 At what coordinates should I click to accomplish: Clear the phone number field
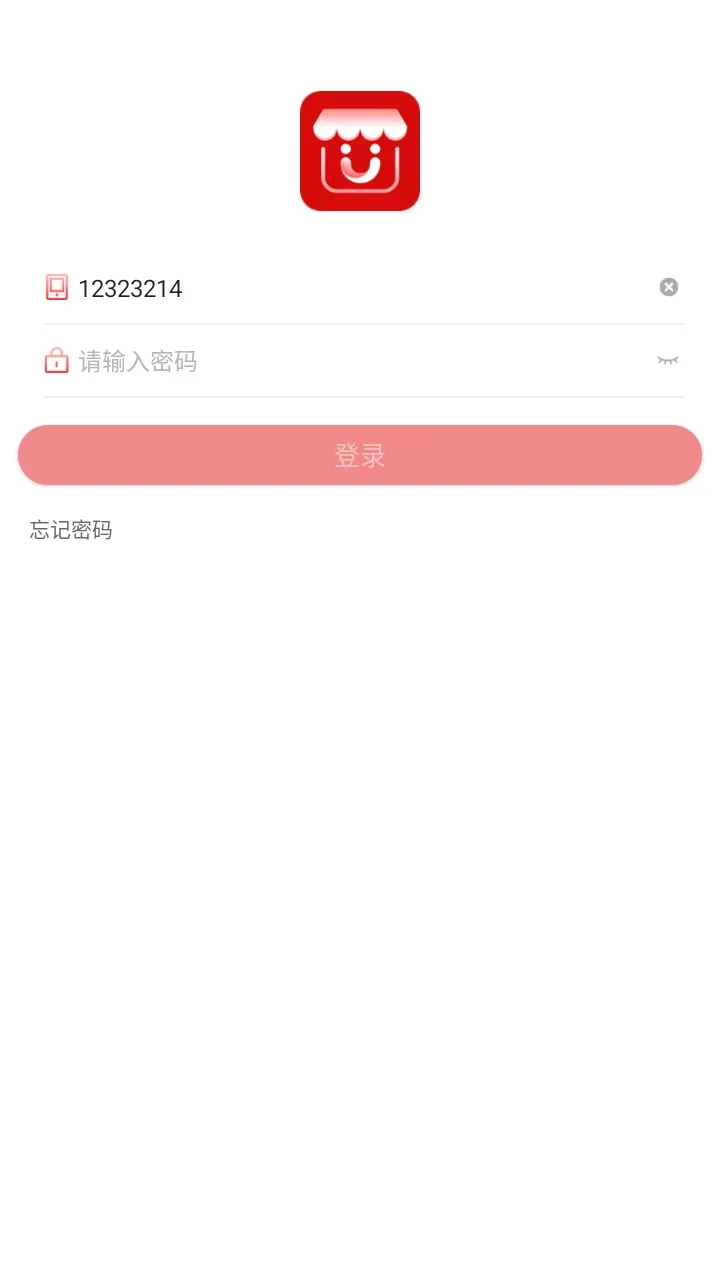click(x=669, y=288)
